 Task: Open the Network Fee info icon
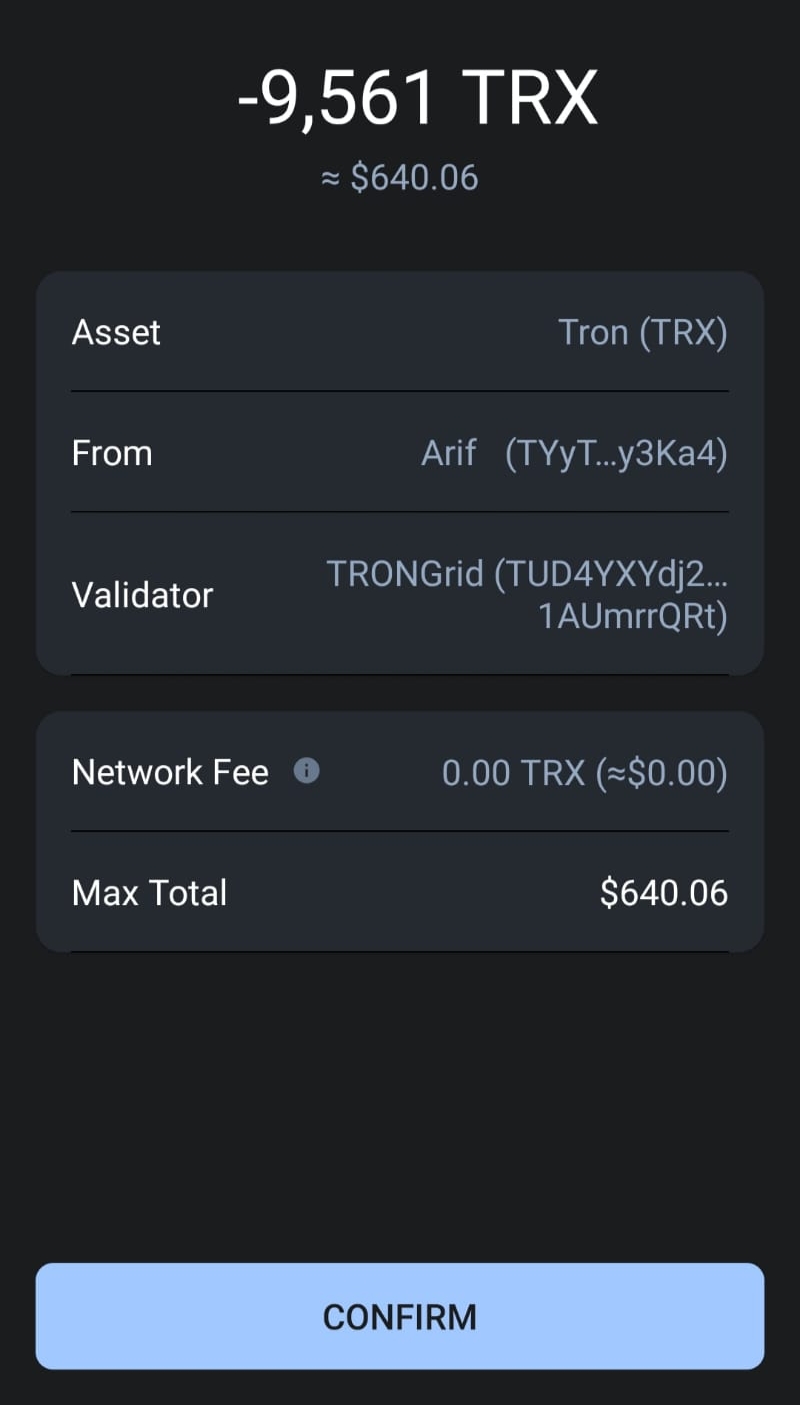tap(307, 771)
